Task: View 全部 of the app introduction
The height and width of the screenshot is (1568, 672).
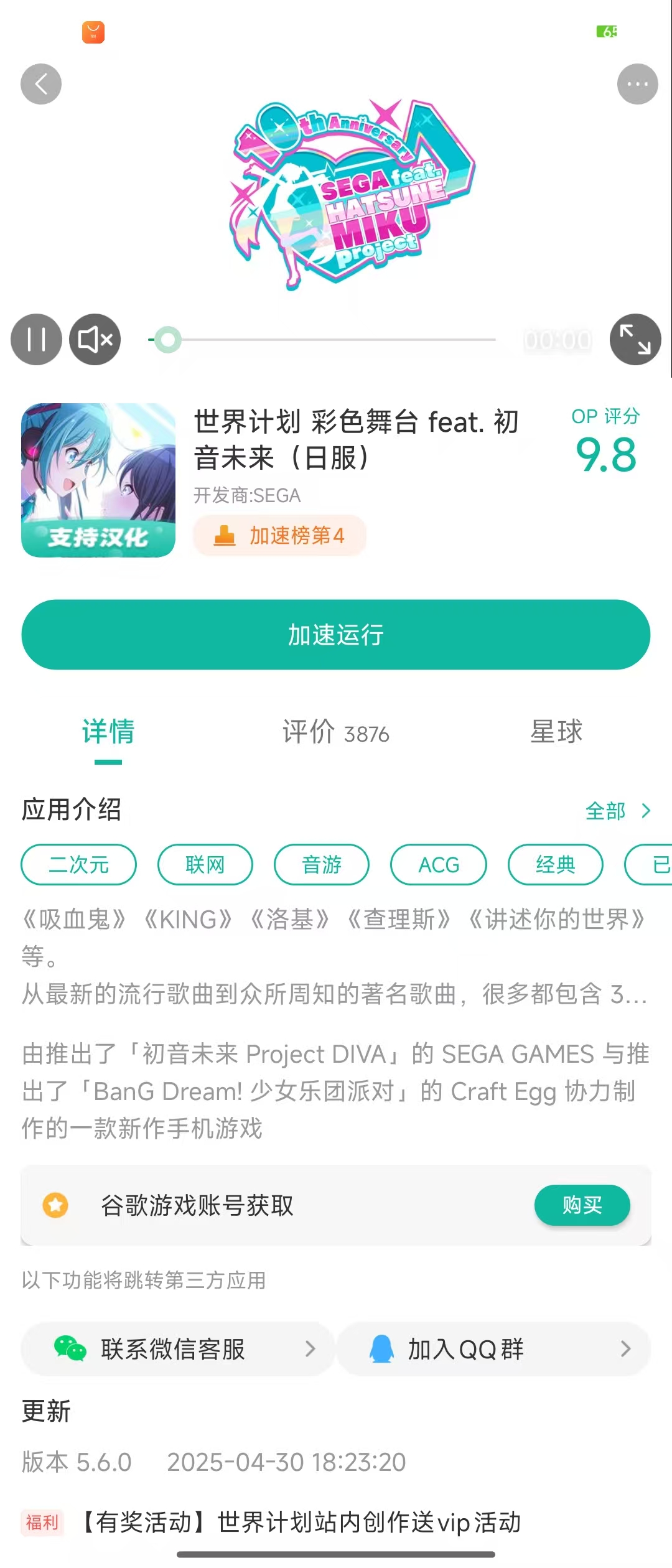Action: coord(617,811)
